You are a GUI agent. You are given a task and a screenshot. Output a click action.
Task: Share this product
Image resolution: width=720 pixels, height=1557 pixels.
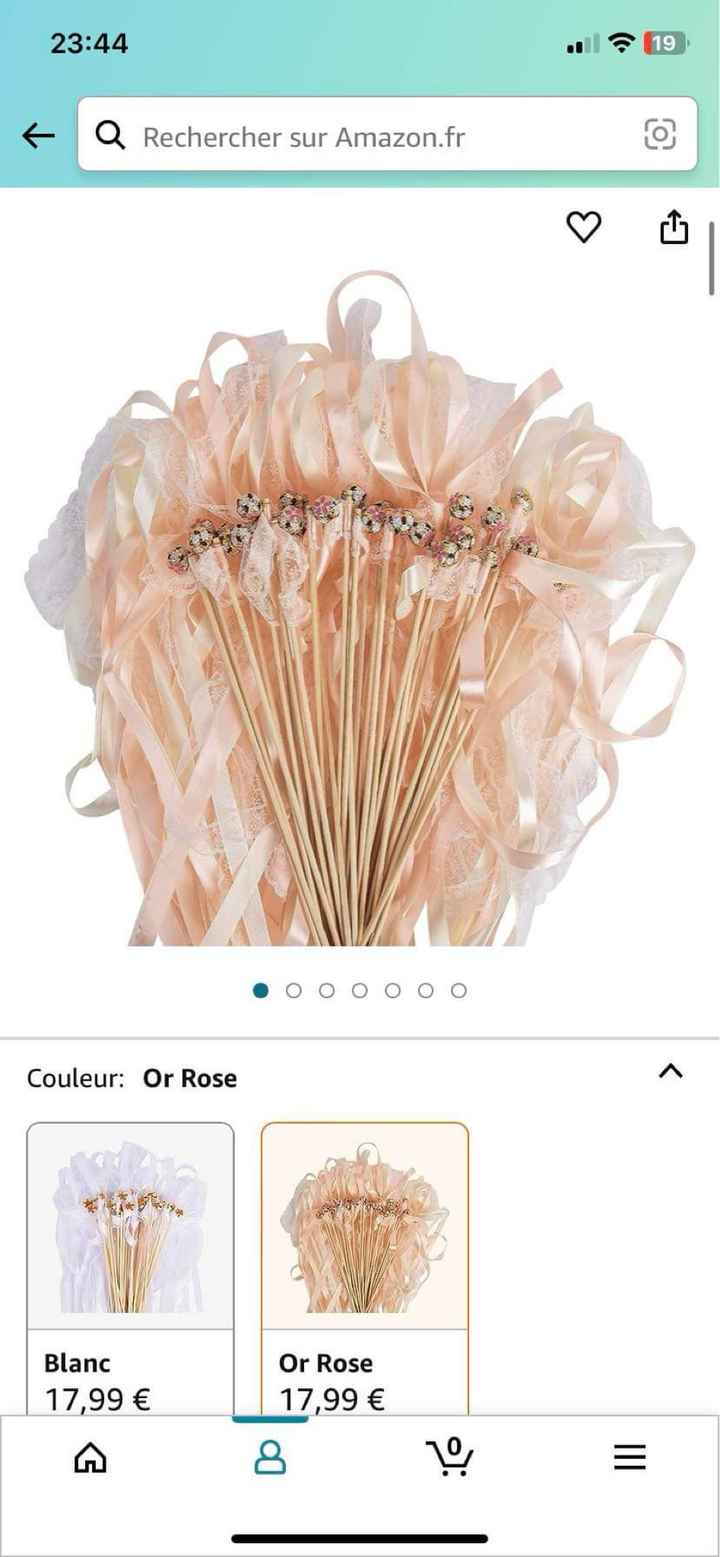[674, 228]
